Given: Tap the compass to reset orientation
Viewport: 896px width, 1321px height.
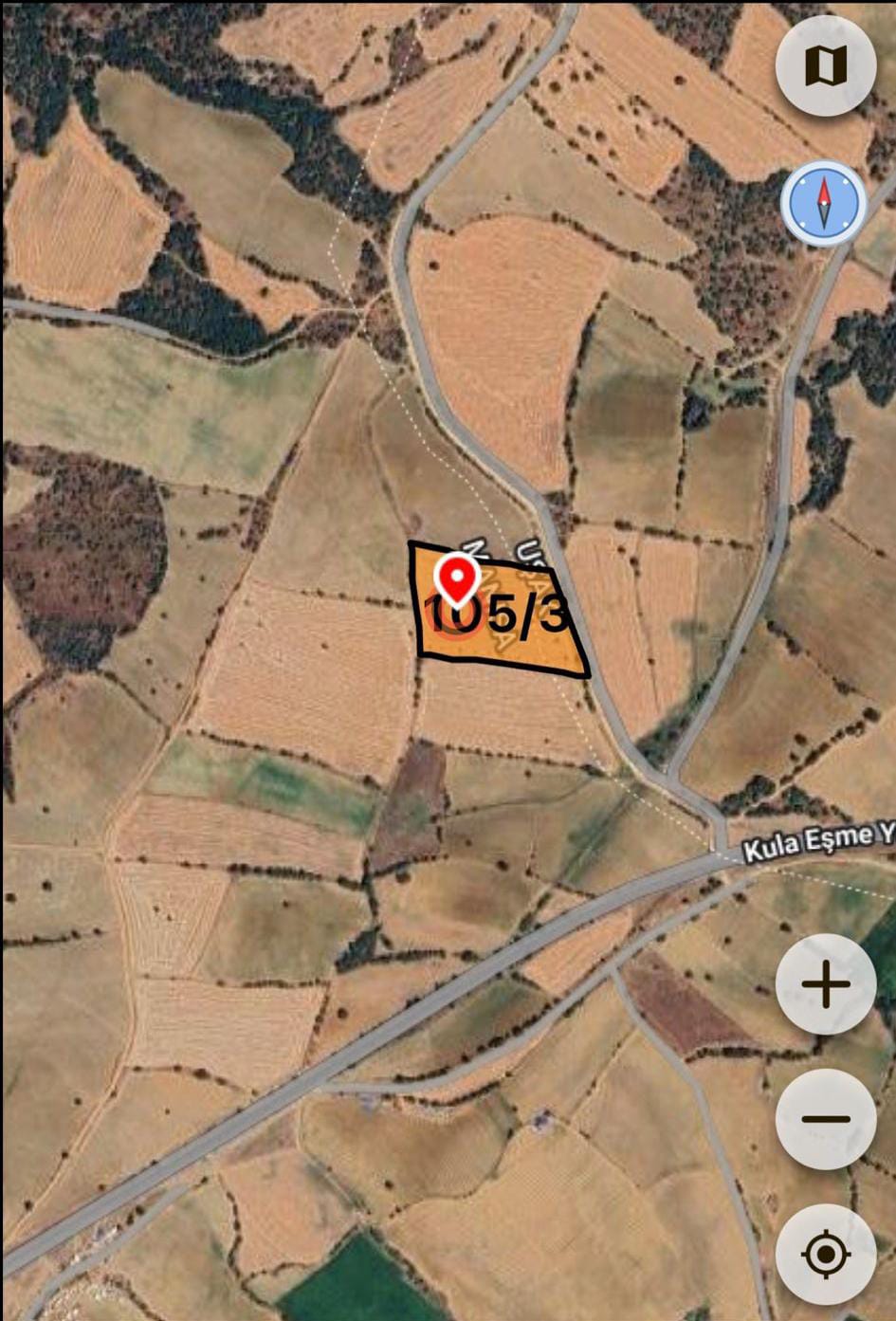Looking at the screenshot, I should point(823,204).
